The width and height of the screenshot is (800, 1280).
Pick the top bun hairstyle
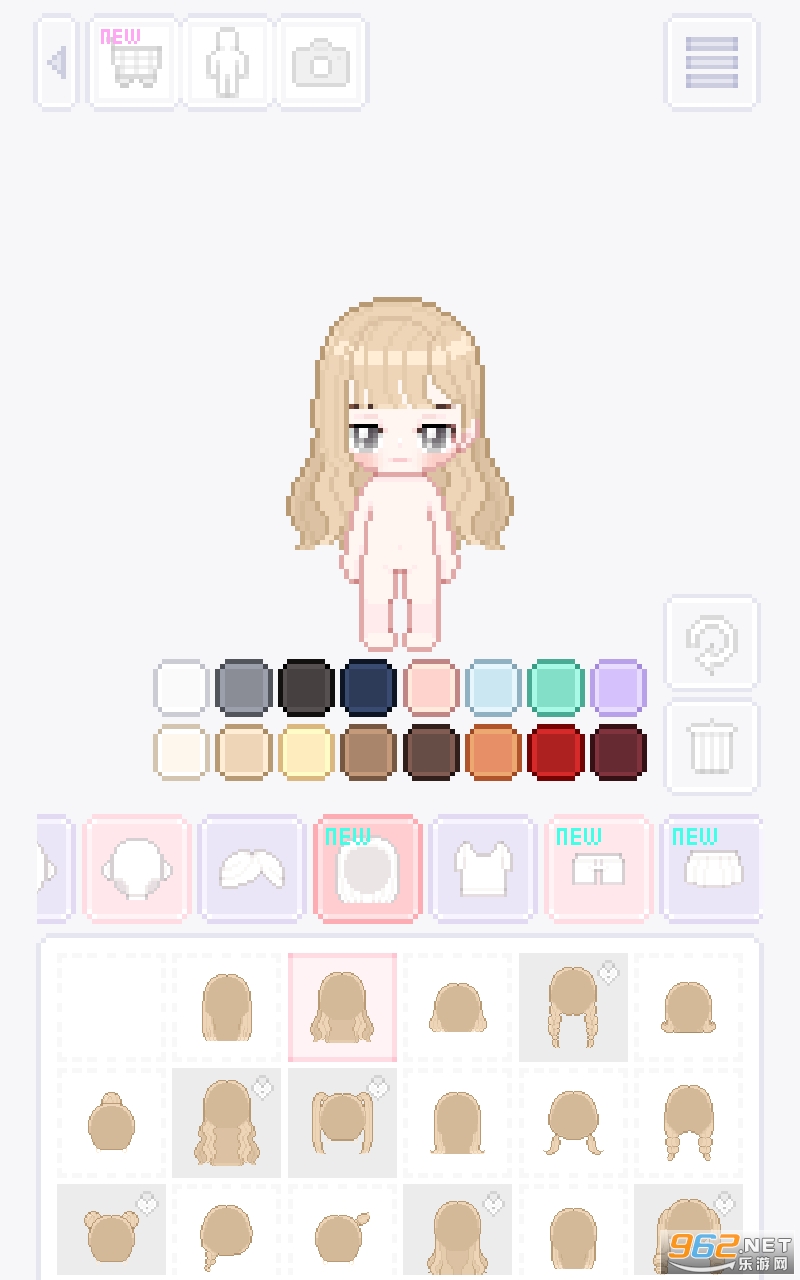tap(111, 1122)
